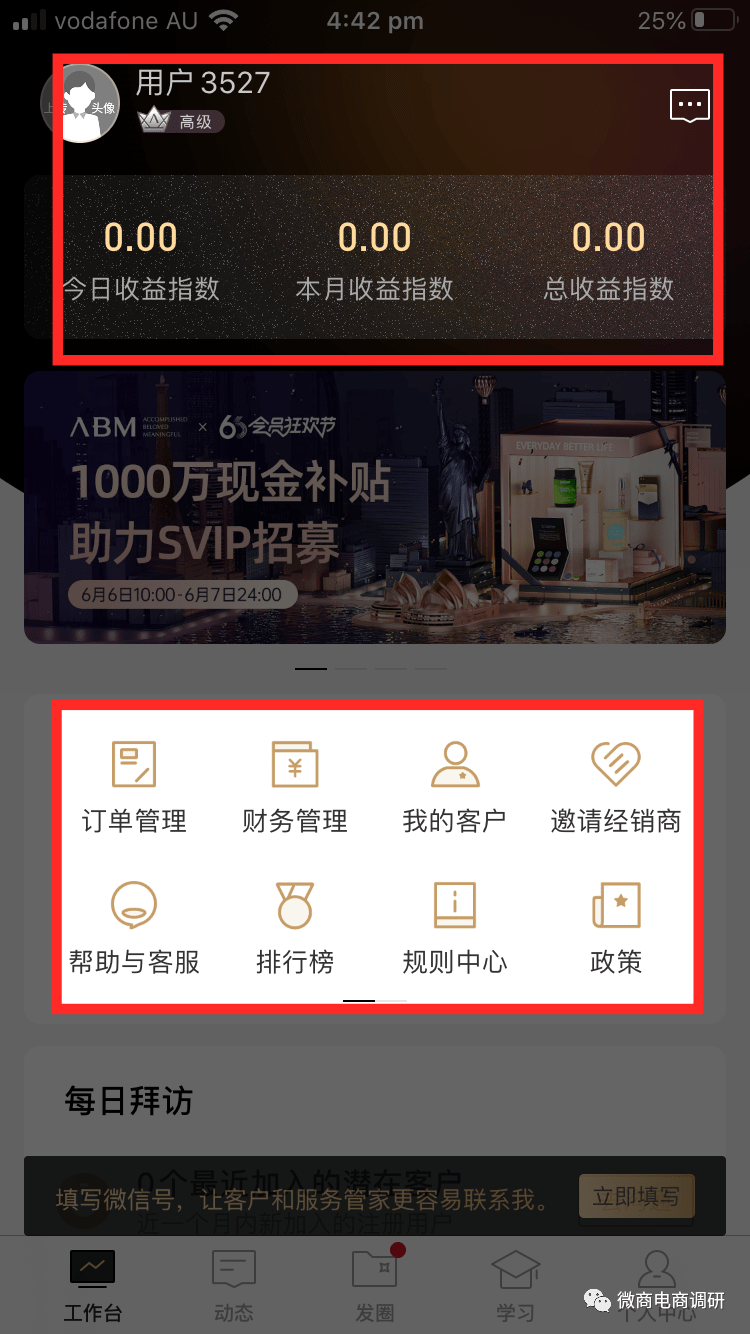Open 邀请经销商 invite distributors
This screenshot has width=750, height=1334.
coord(615,787)
